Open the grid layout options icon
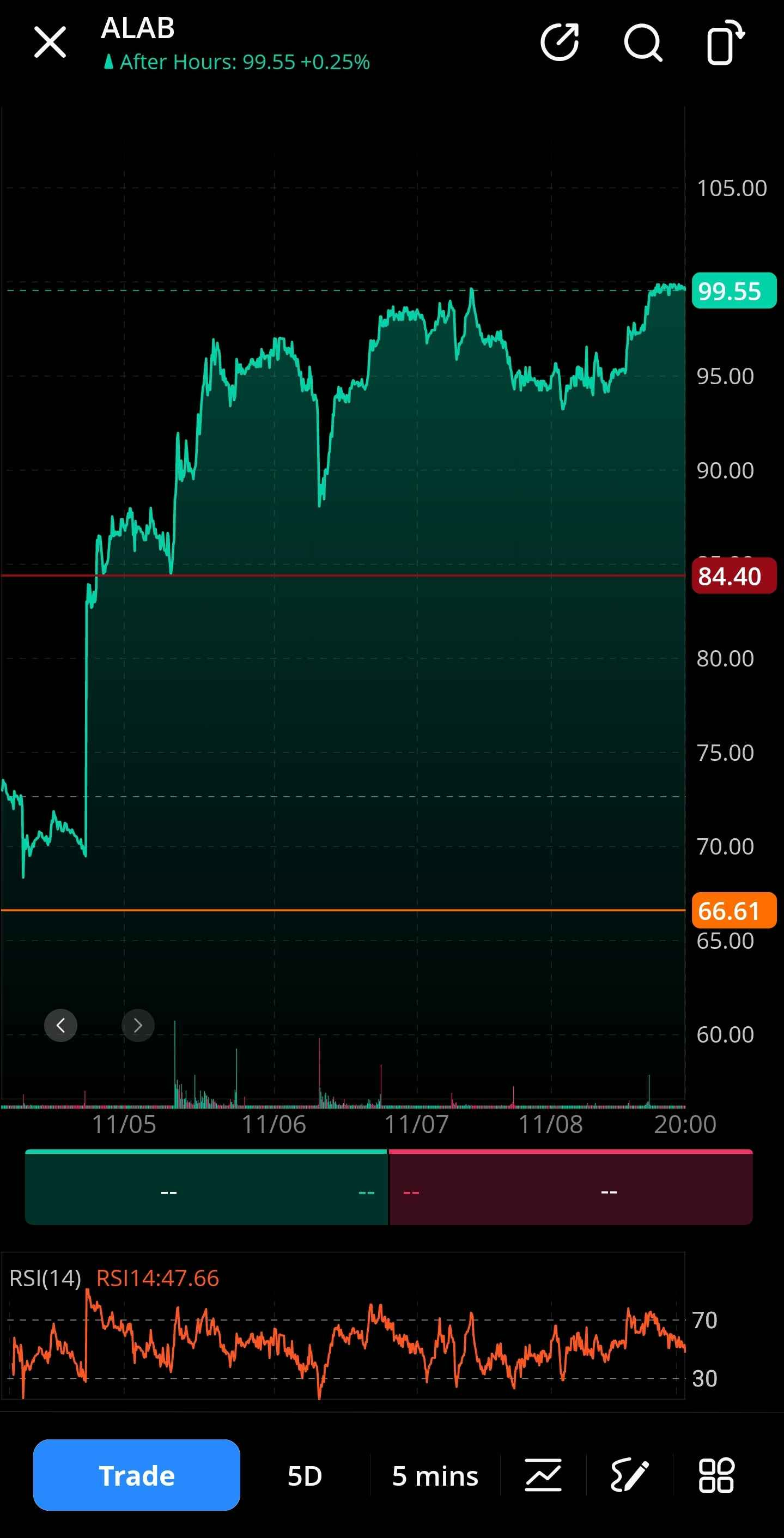Screen dimensions: 784x1538 tap(716, 1475)
